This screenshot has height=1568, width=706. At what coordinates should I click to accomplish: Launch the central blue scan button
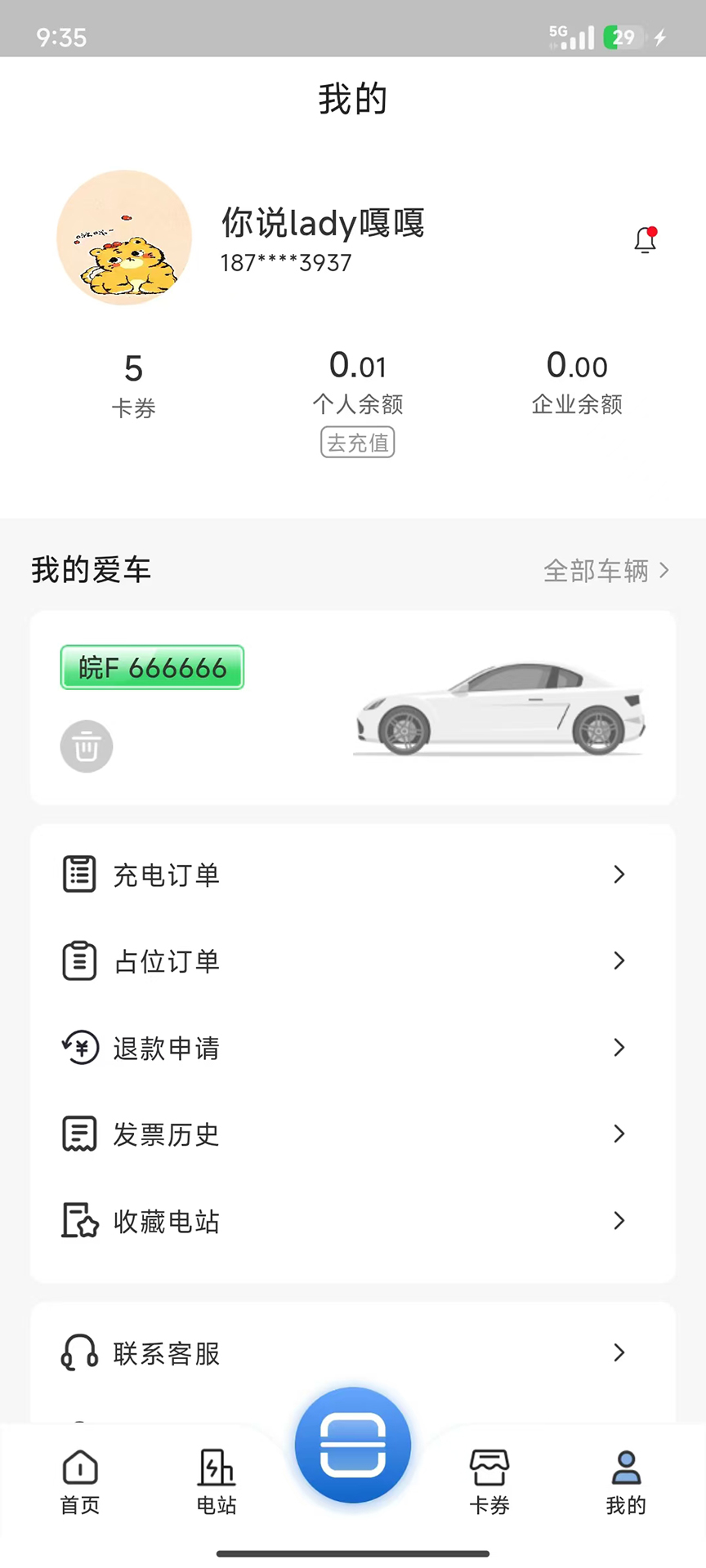352,1445
